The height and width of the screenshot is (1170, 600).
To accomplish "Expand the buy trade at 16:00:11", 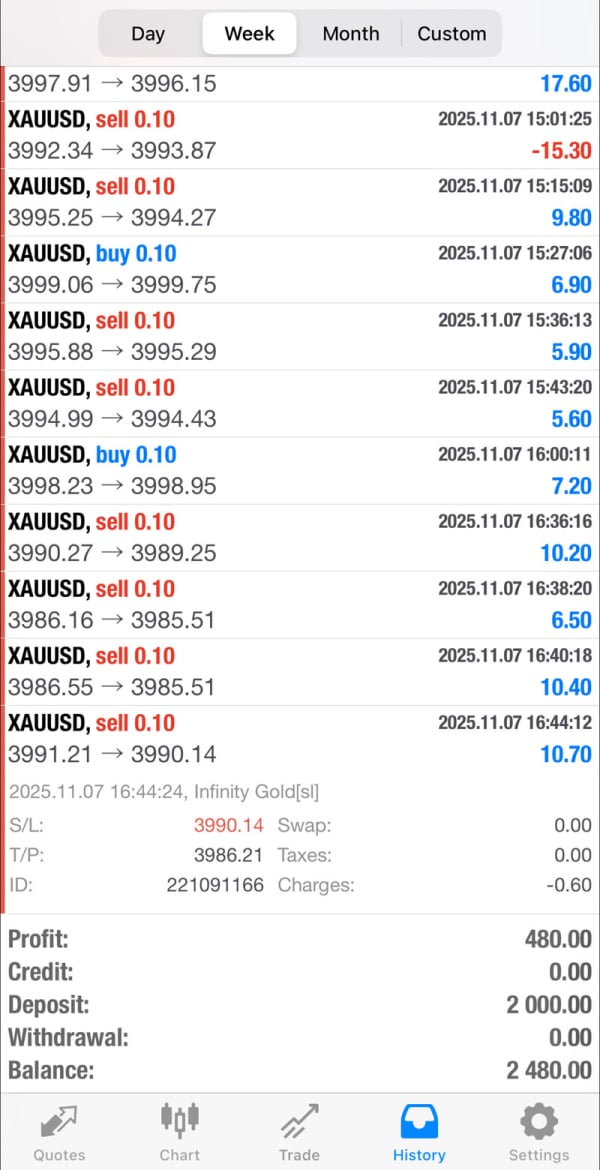I will (300, 470).
